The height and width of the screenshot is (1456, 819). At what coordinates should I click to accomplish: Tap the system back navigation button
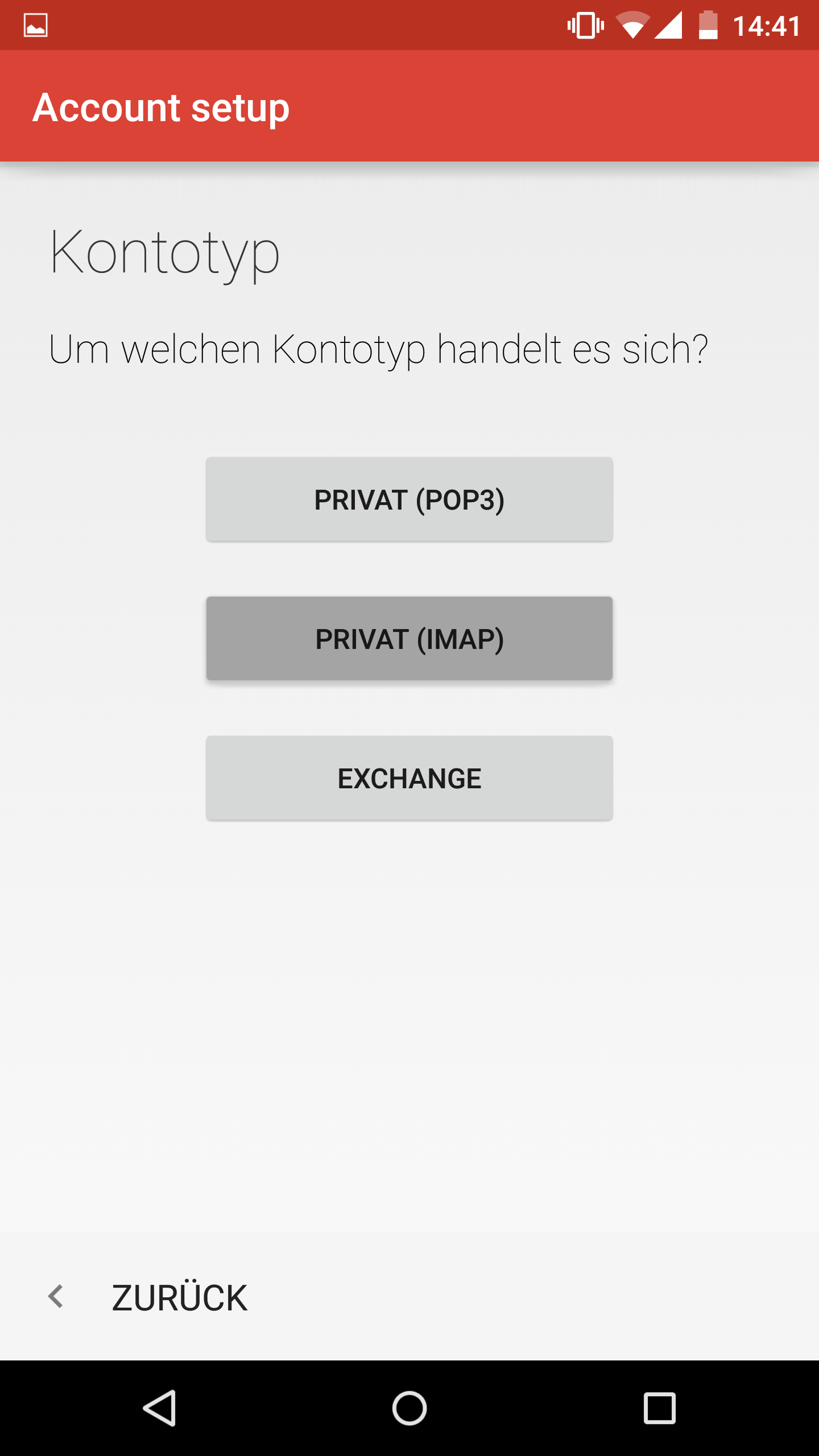159,1408
